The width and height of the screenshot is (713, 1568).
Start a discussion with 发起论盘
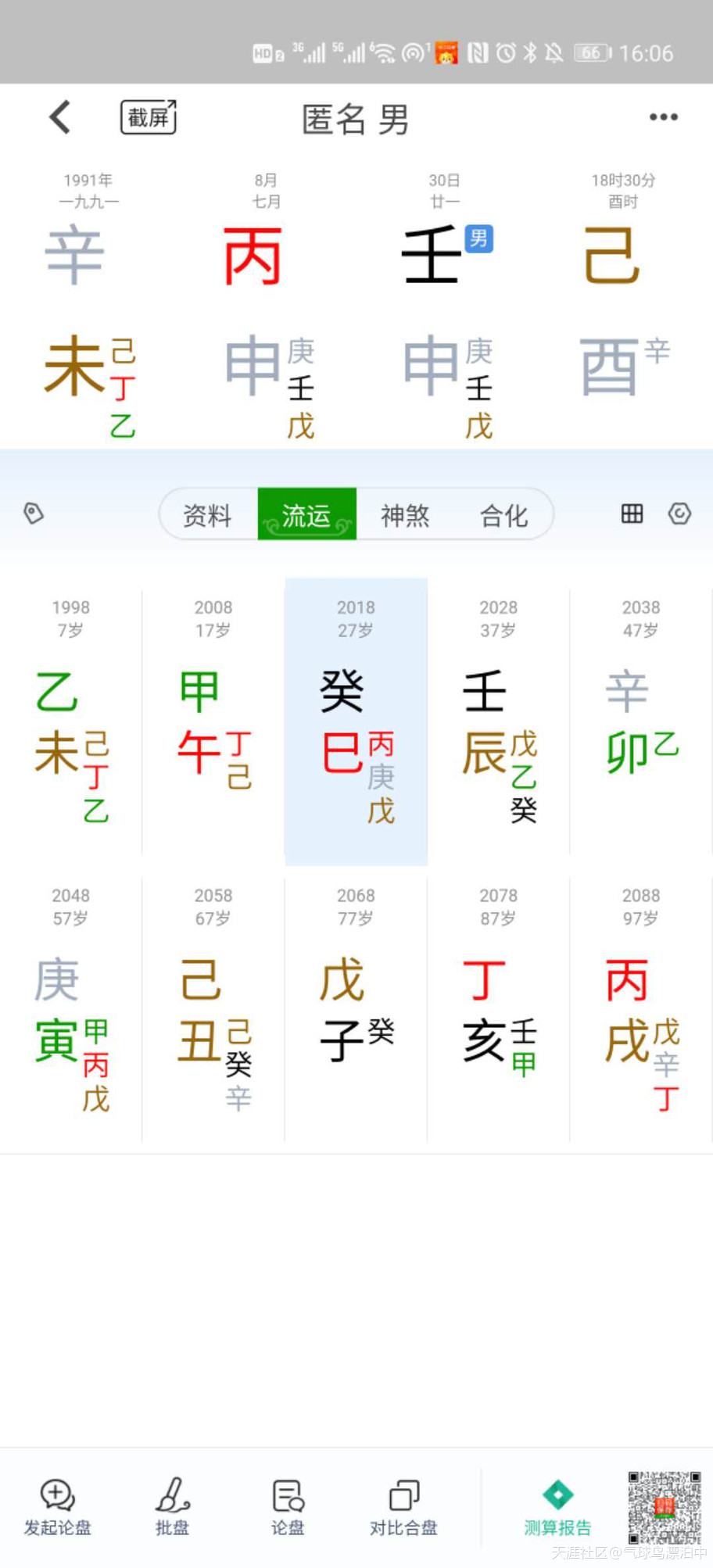click(57, 1508)
